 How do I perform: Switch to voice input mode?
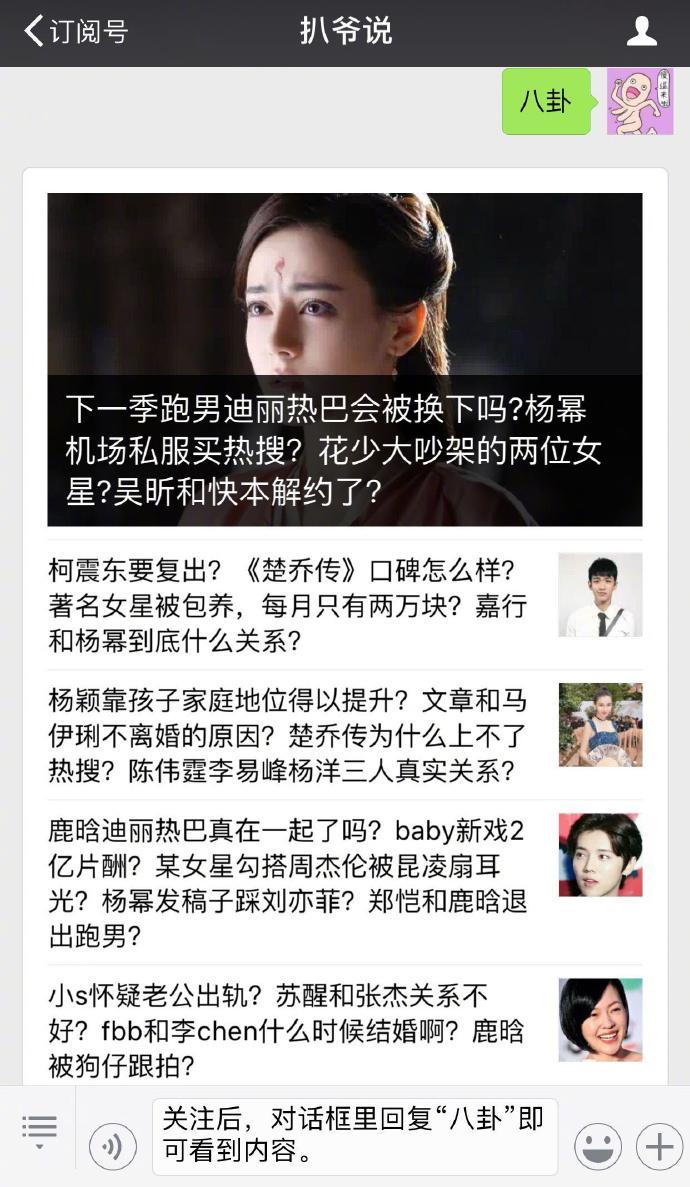[x=112, y=1147]
